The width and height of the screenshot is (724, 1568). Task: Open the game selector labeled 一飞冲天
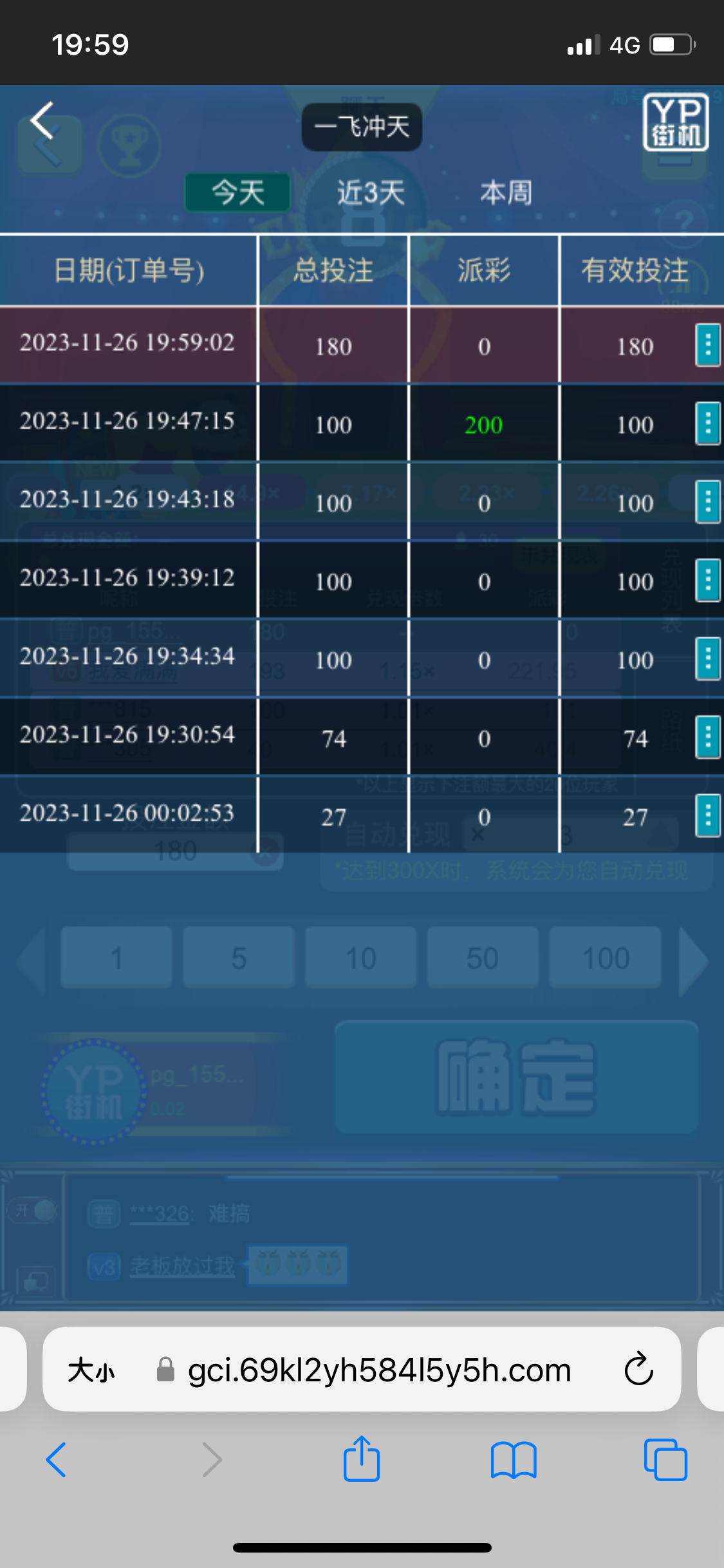click(x=362, y=127)
